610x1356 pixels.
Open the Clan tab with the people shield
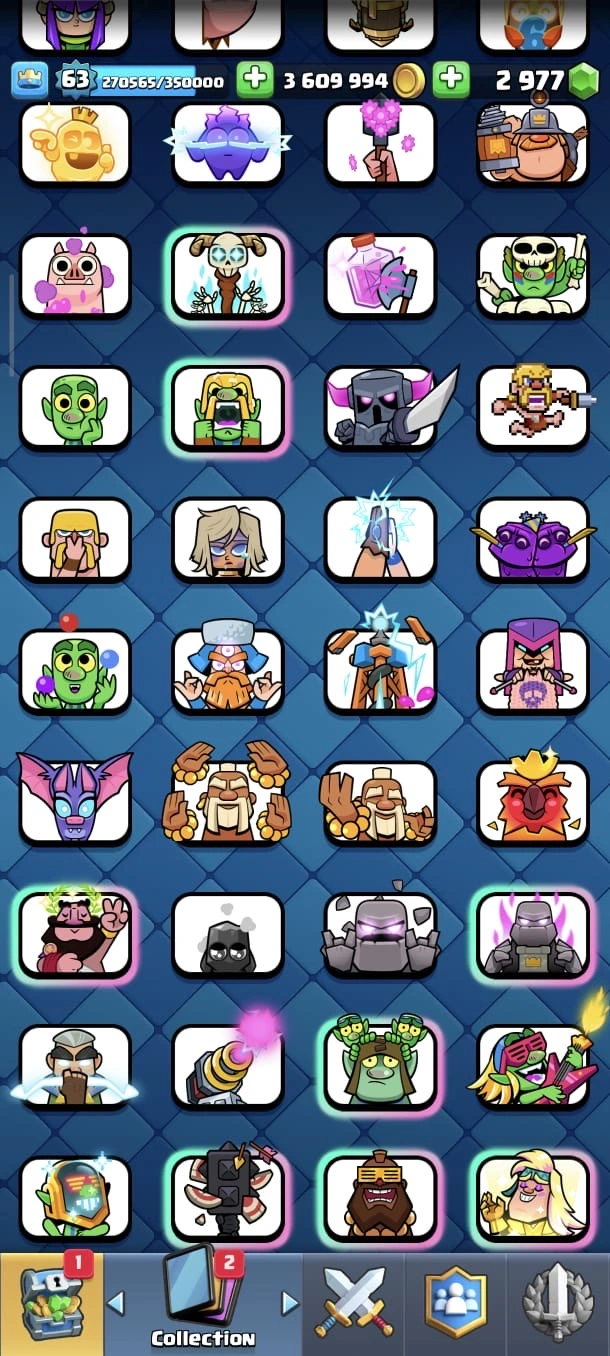456,1301
